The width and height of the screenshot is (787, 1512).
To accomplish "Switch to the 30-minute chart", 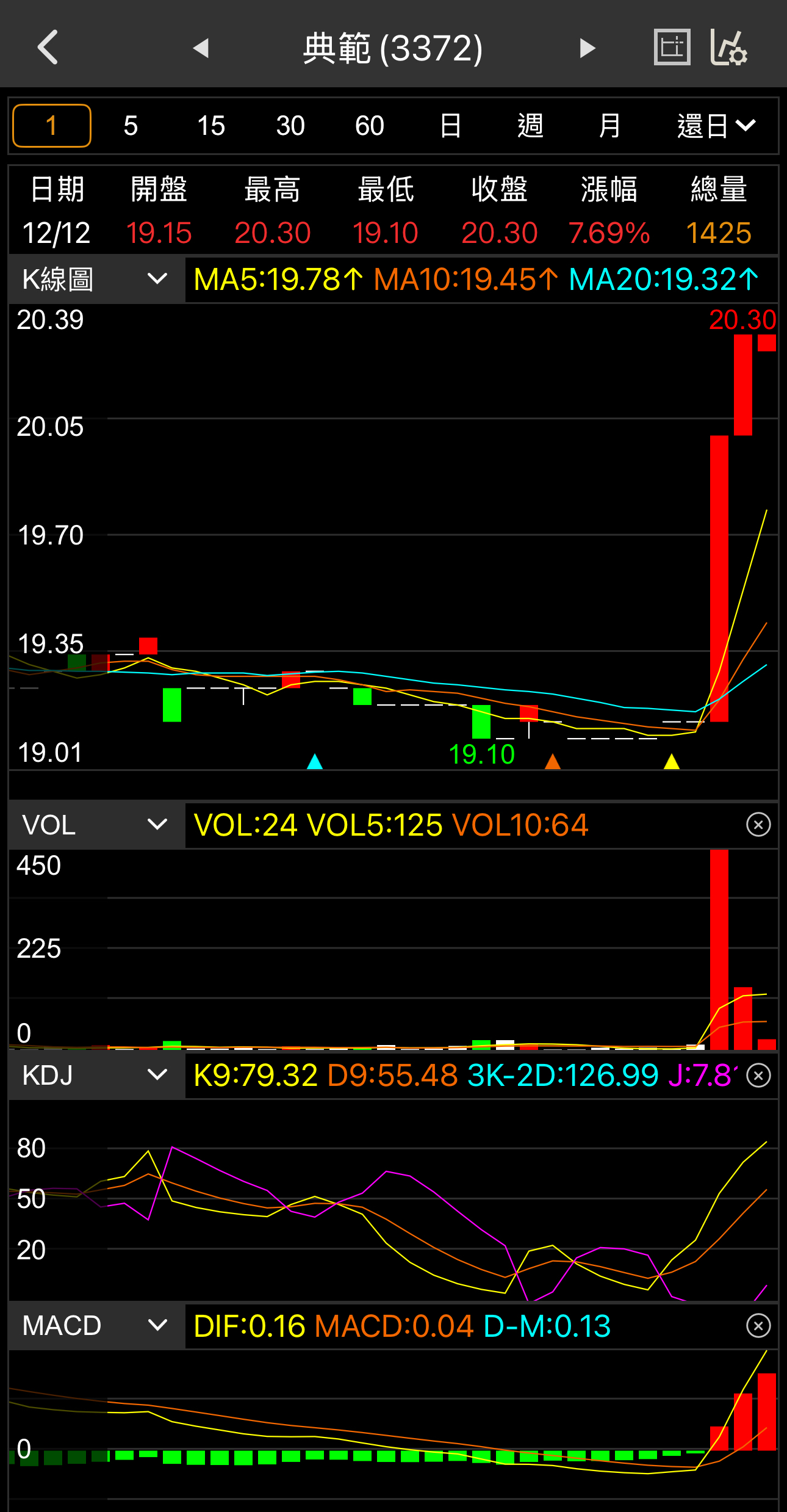I will (290, 126).
